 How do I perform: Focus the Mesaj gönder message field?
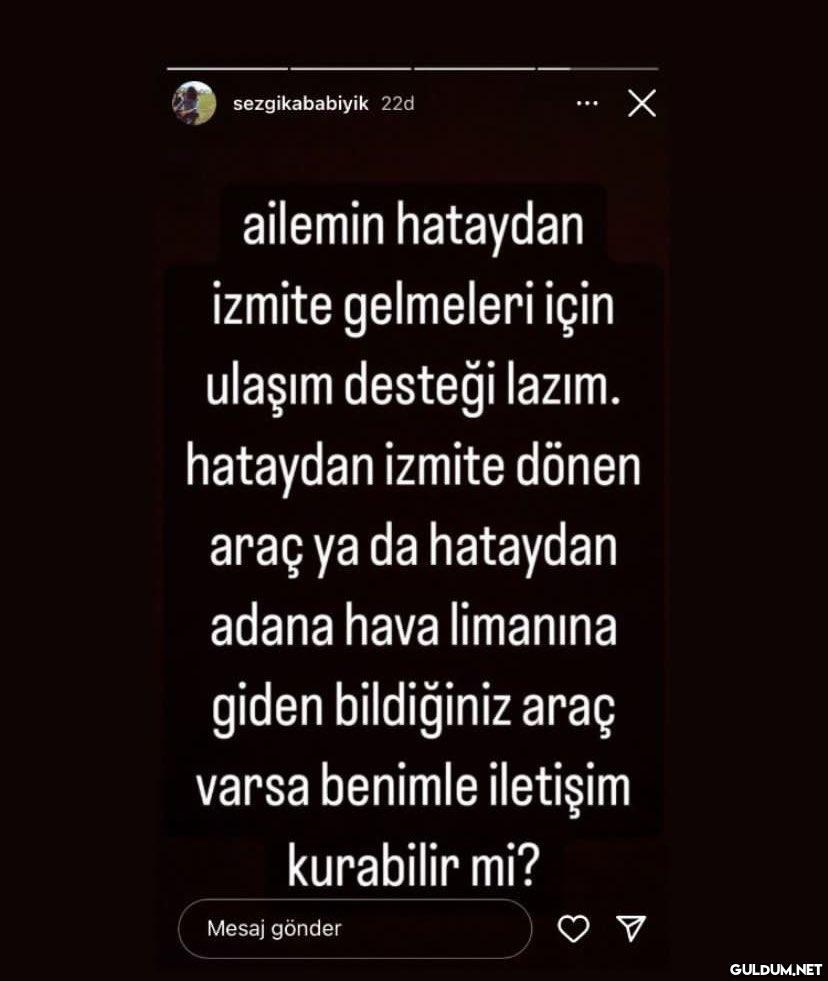click(354, 928)
